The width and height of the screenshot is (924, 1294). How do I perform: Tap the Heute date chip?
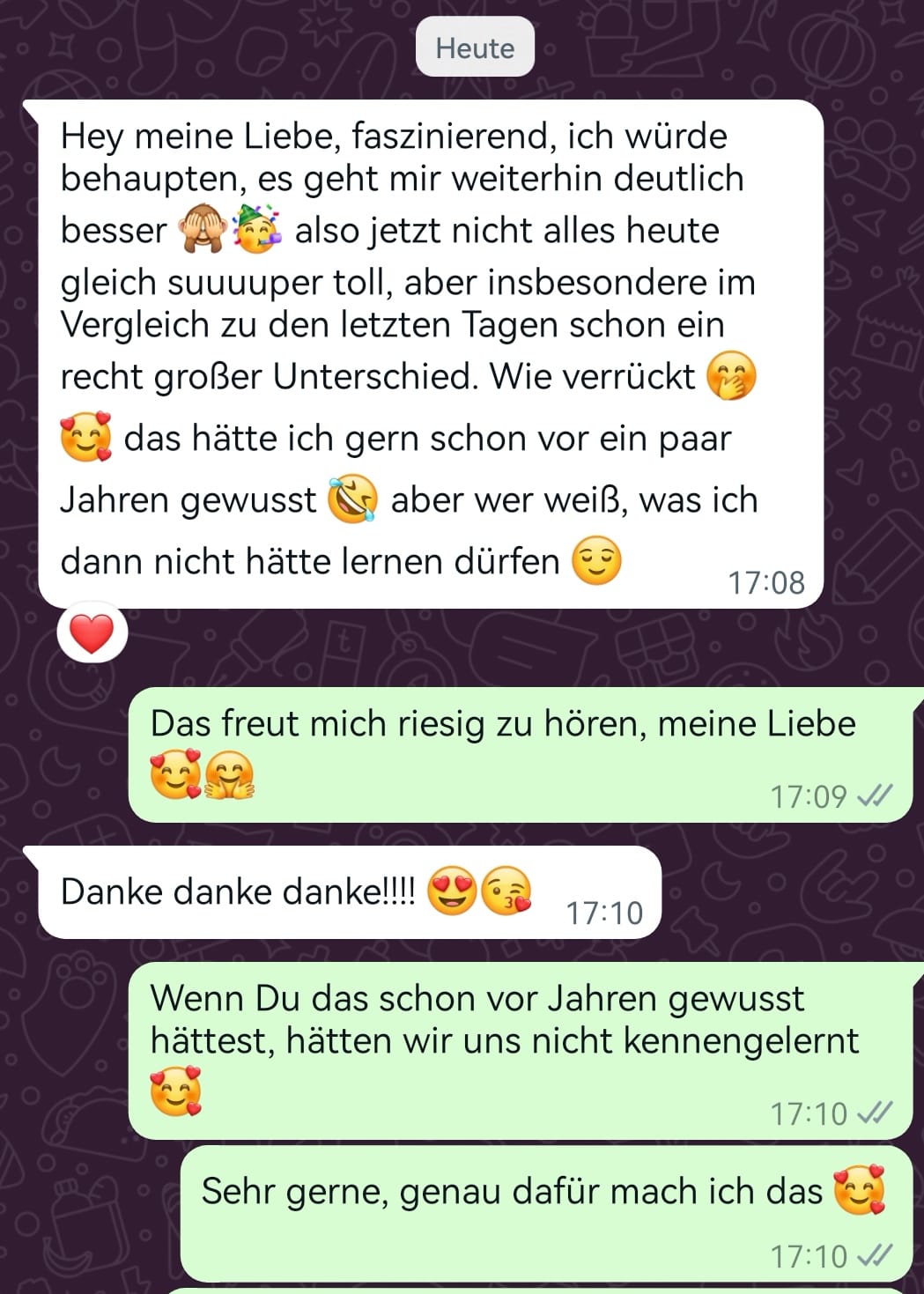(475, 48)
